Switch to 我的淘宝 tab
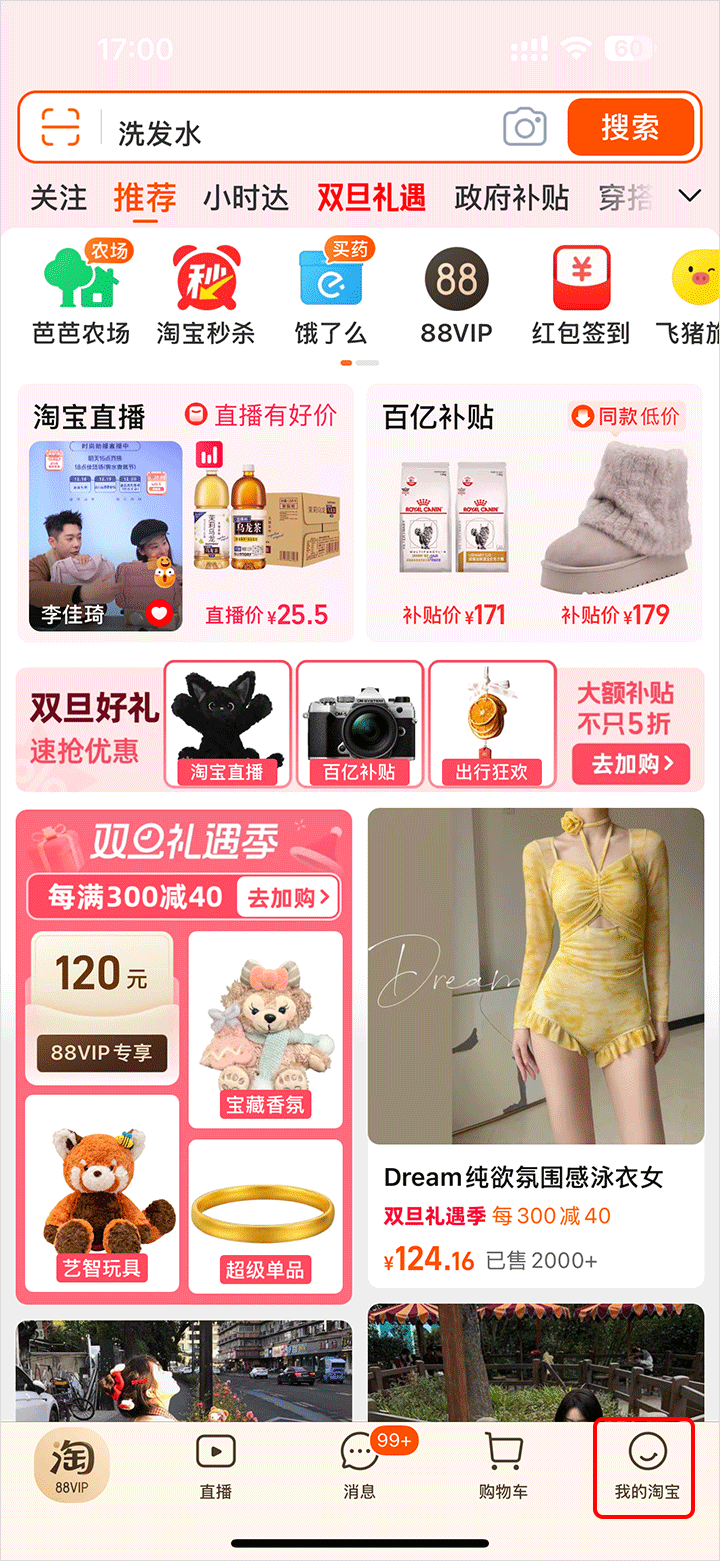This screenshot has width=720, height=1561. 646,1467
